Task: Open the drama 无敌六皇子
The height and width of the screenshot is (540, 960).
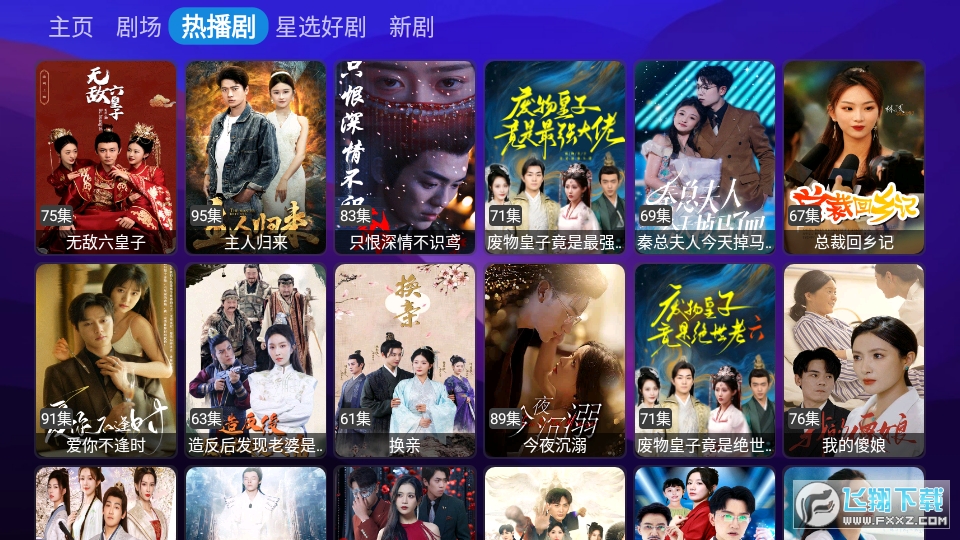Action: (106, 157)
